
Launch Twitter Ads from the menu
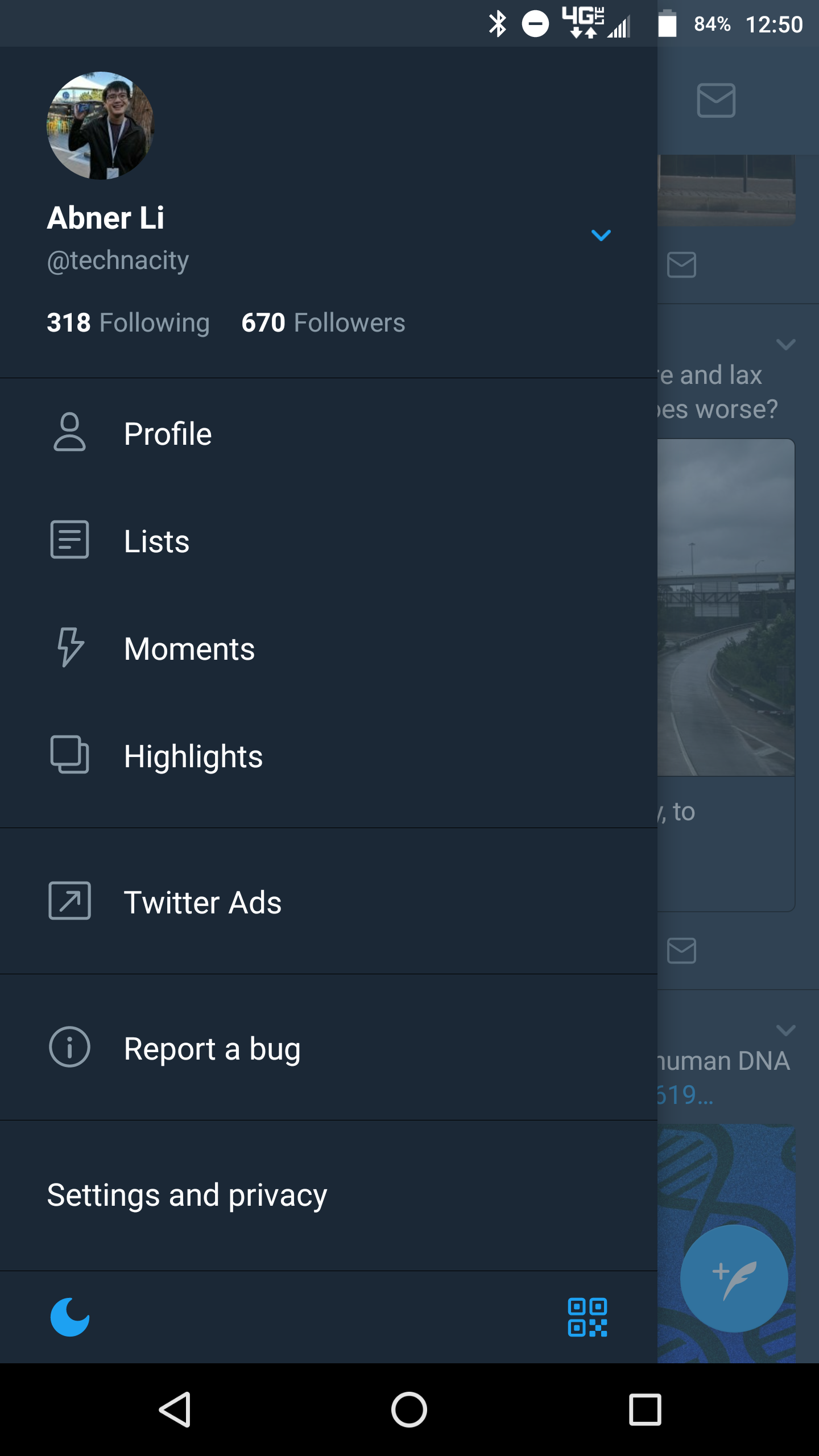(202, 902)
